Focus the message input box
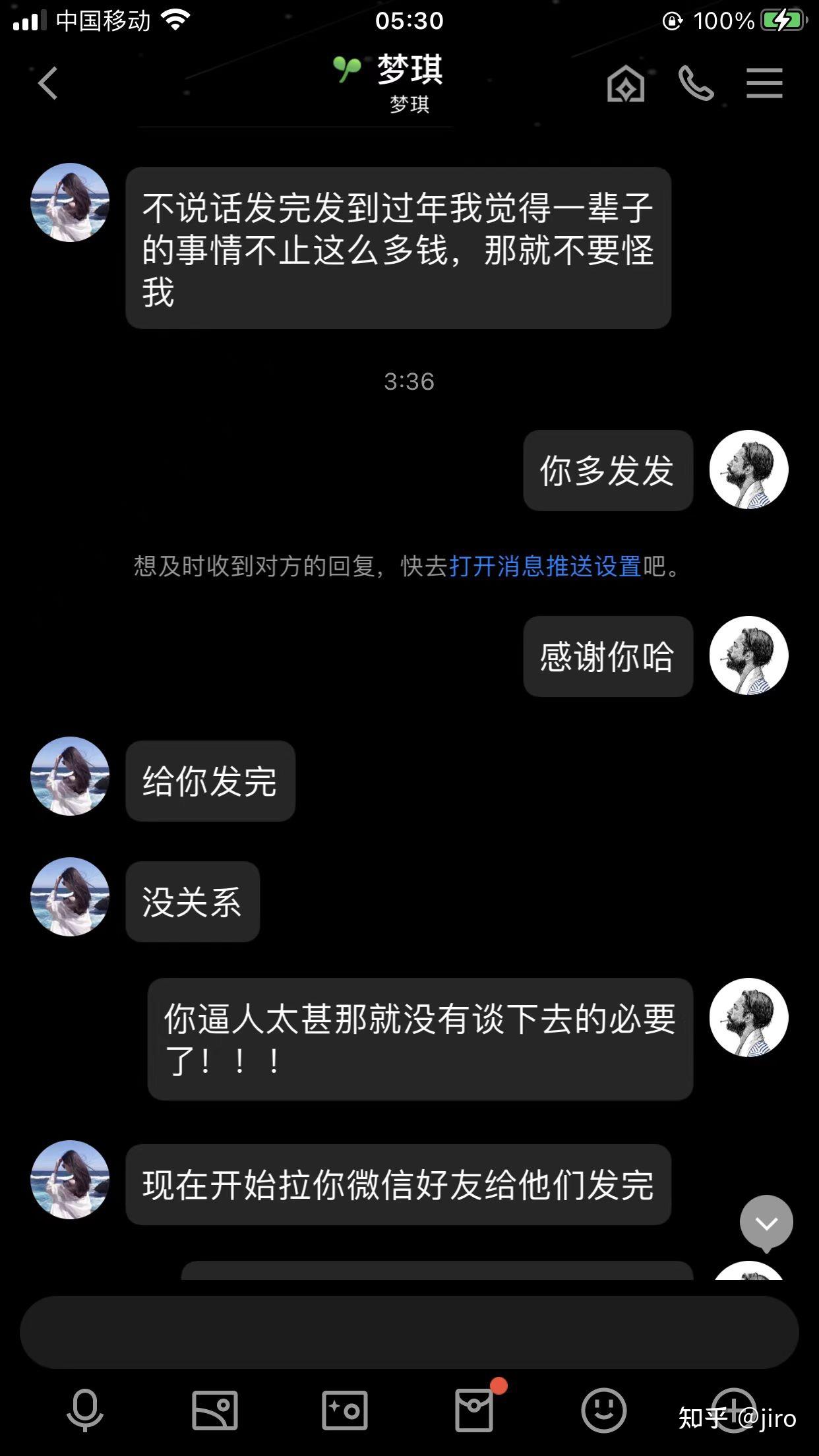 tap(409, 1332)
